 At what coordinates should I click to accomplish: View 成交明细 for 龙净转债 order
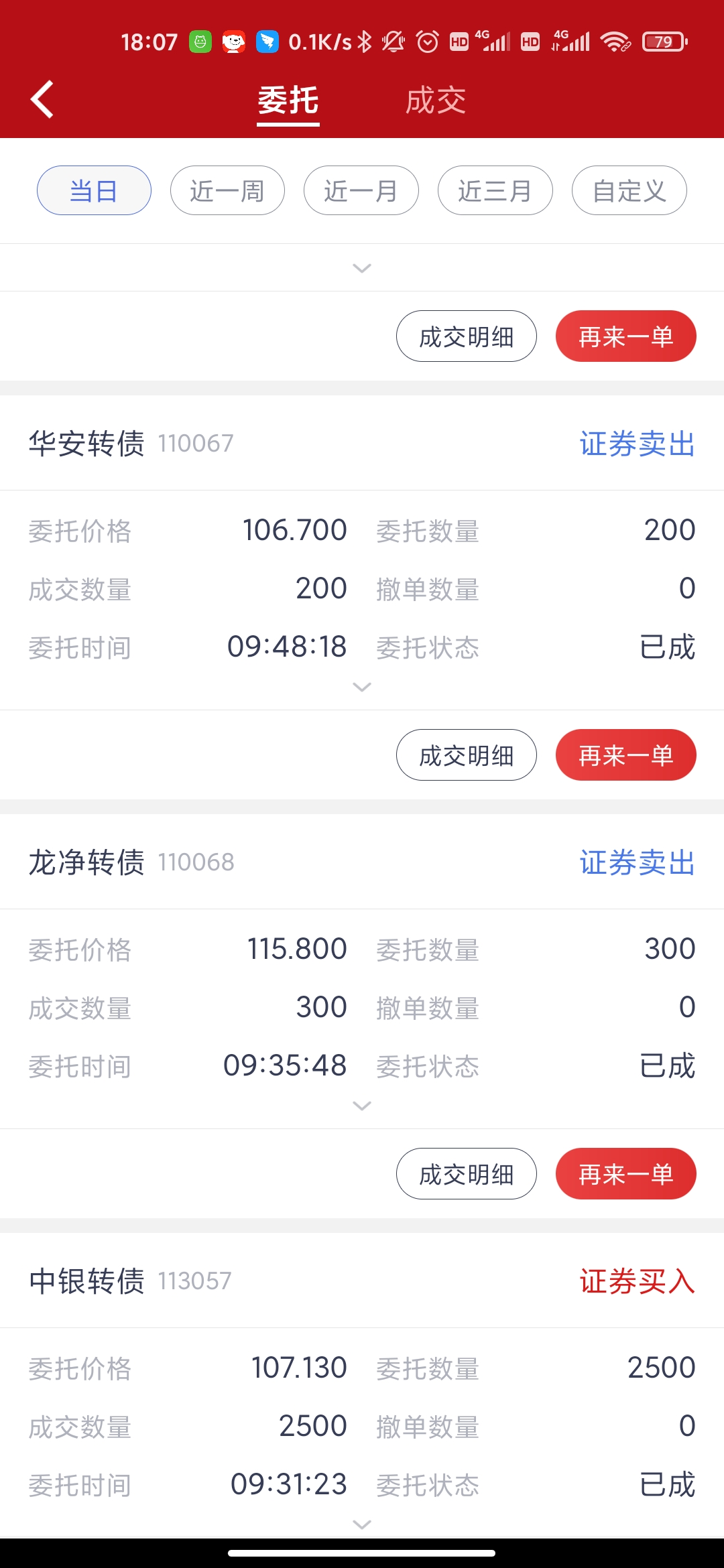[466, 1174]
